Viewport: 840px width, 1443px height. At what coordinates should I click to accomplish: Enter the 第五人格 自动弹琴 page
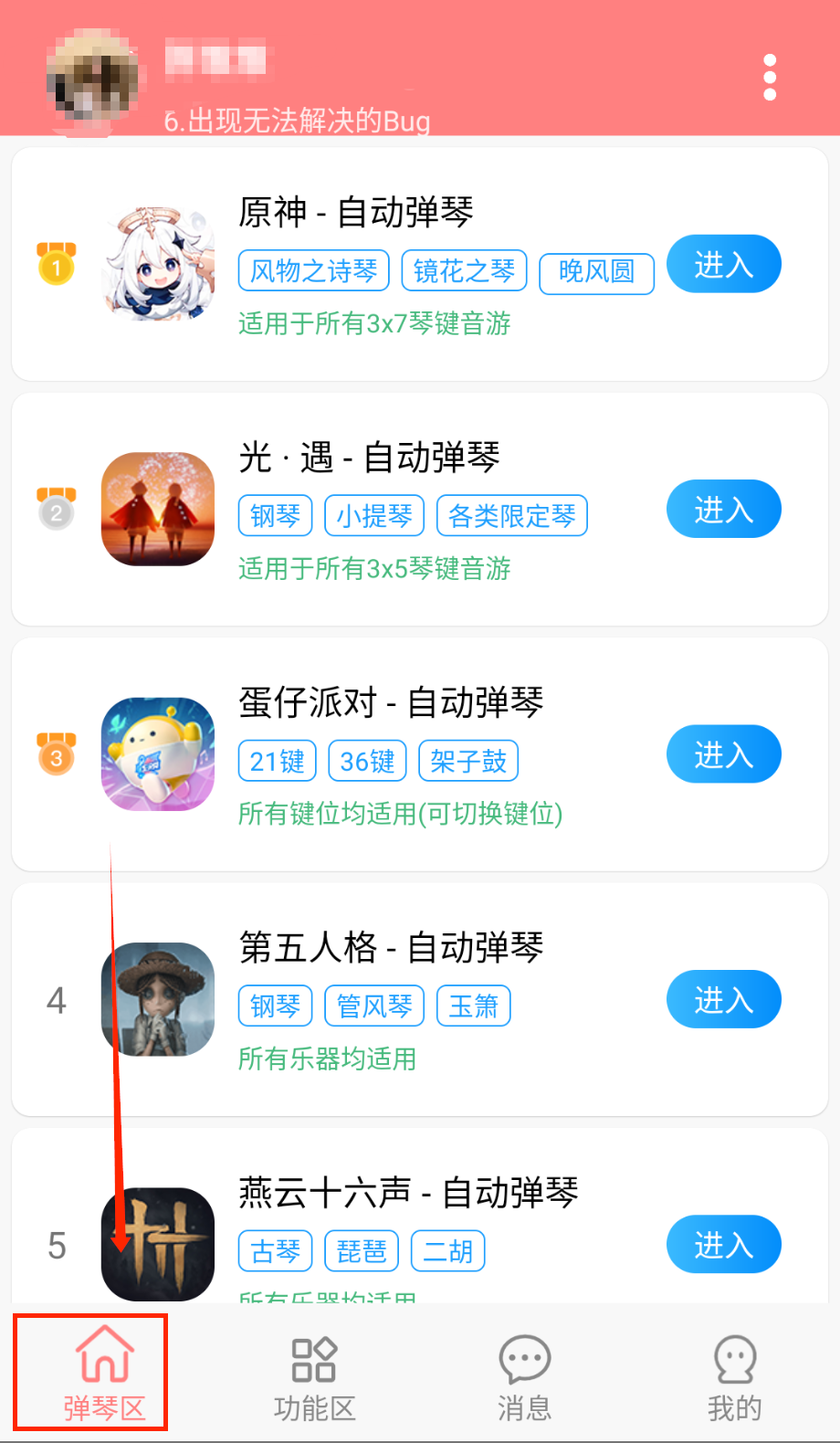click(724, 1000)
